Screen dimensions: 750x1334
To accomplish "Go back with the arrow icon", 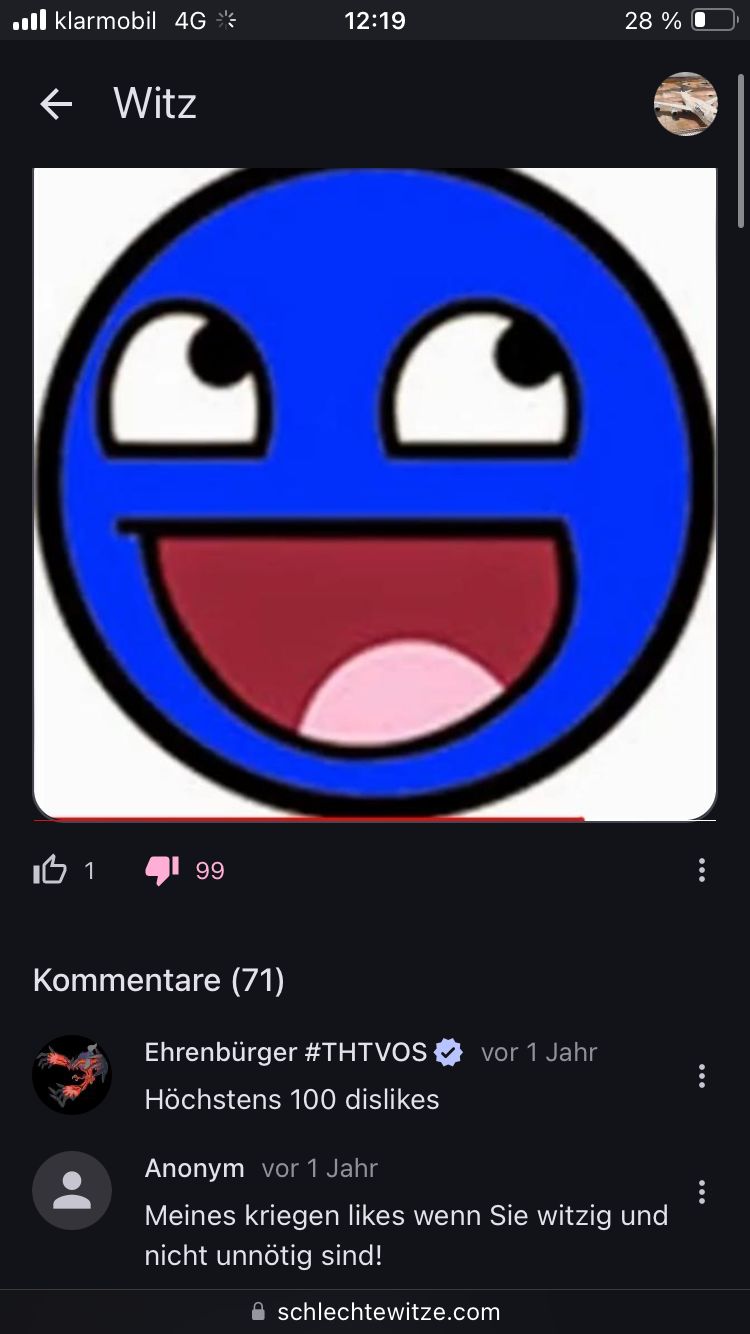I will click(x=56, y=104).
